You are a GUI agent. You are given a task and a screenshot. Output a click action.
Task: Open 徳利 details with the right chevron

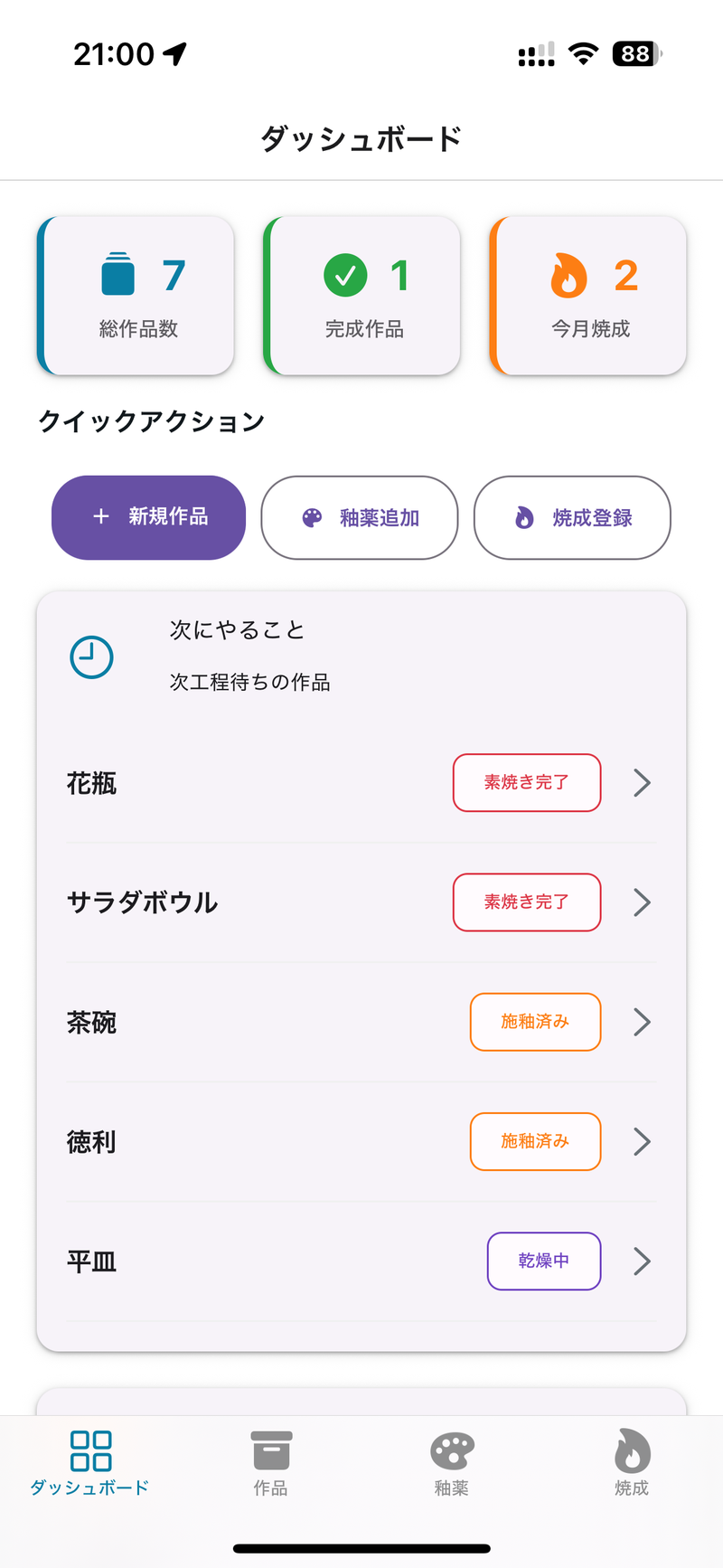tap(642, 1142)
